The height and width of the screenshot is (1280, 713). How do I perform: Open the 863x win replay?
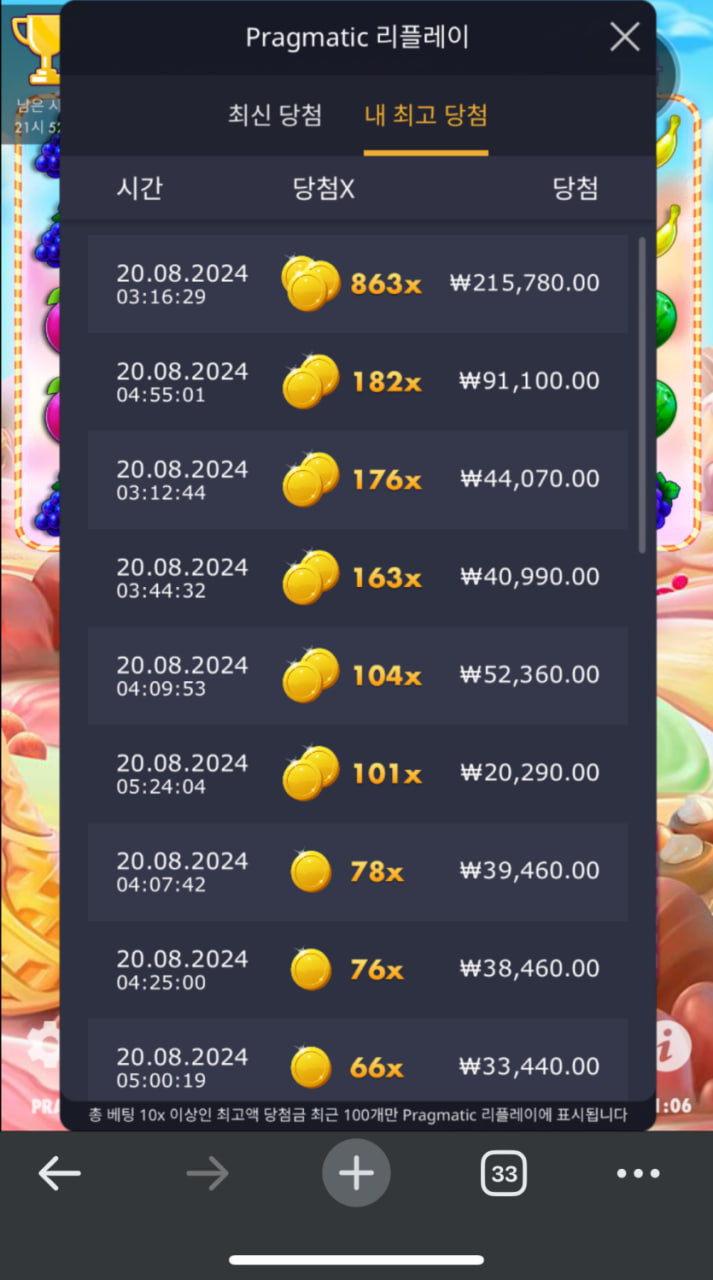point(357,283)
